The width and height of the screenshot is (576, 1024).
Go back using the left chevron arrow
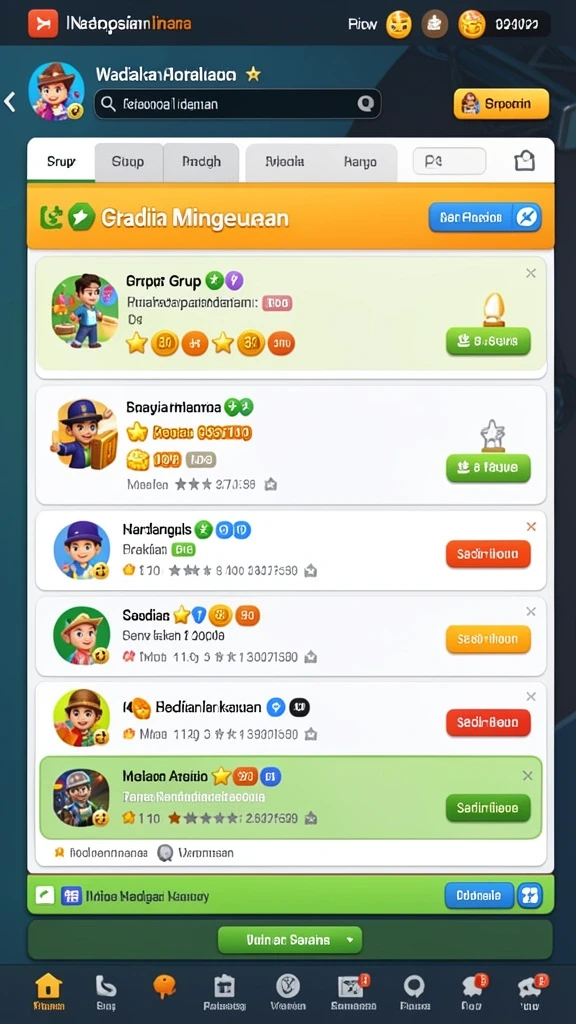tap(10, 102)
